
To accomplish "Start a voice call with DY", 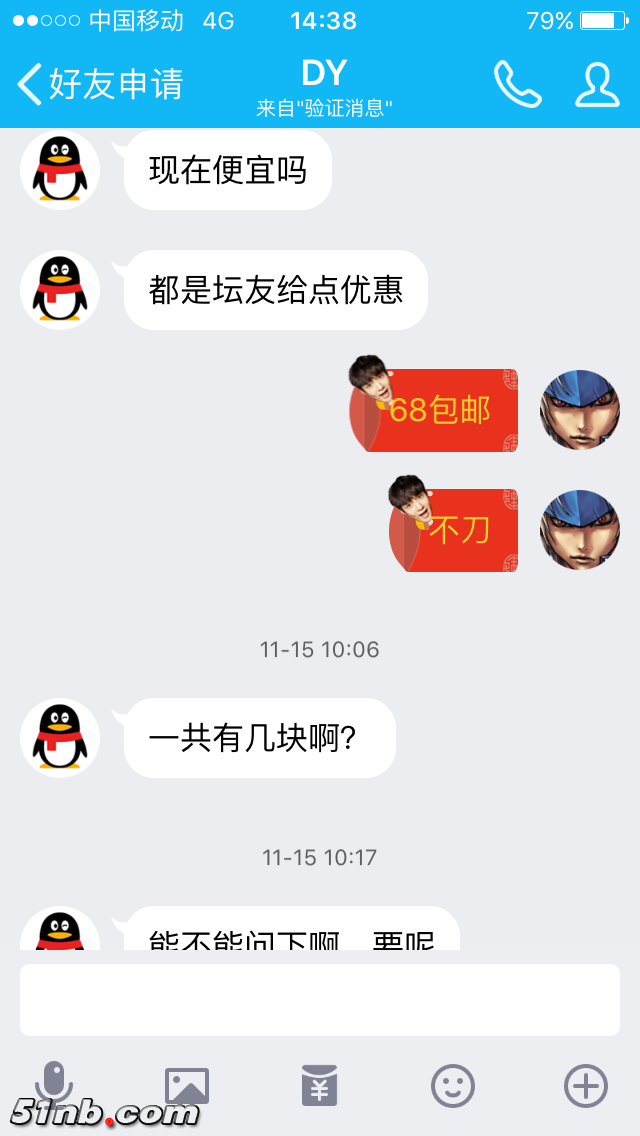I will [x=517, y=85].
